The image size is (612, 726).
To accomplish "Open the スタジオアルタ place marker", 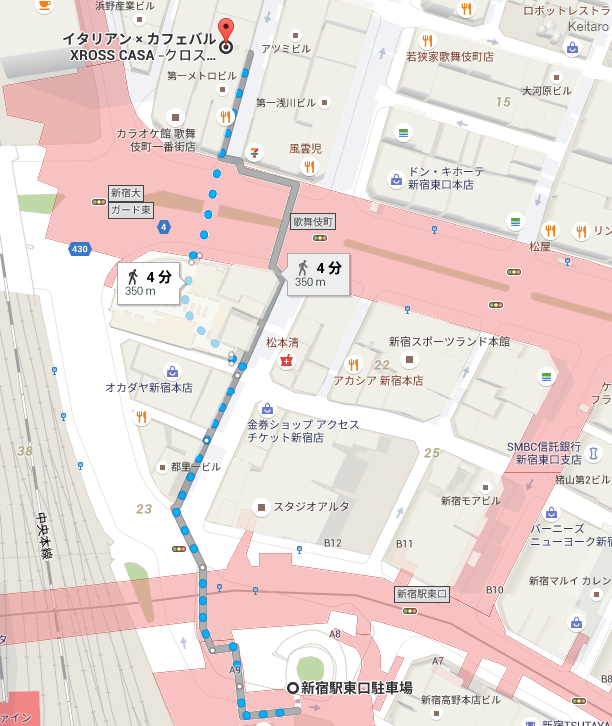I will 261,507.
